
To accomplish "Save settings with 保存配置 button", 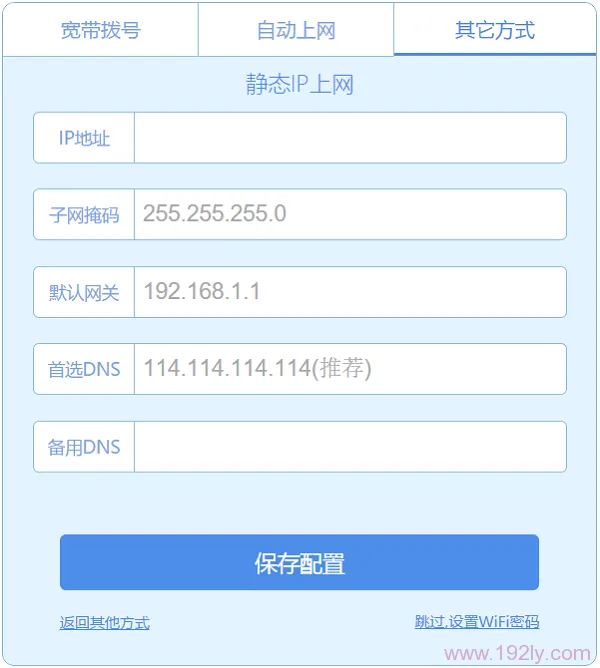I will 299,563.
